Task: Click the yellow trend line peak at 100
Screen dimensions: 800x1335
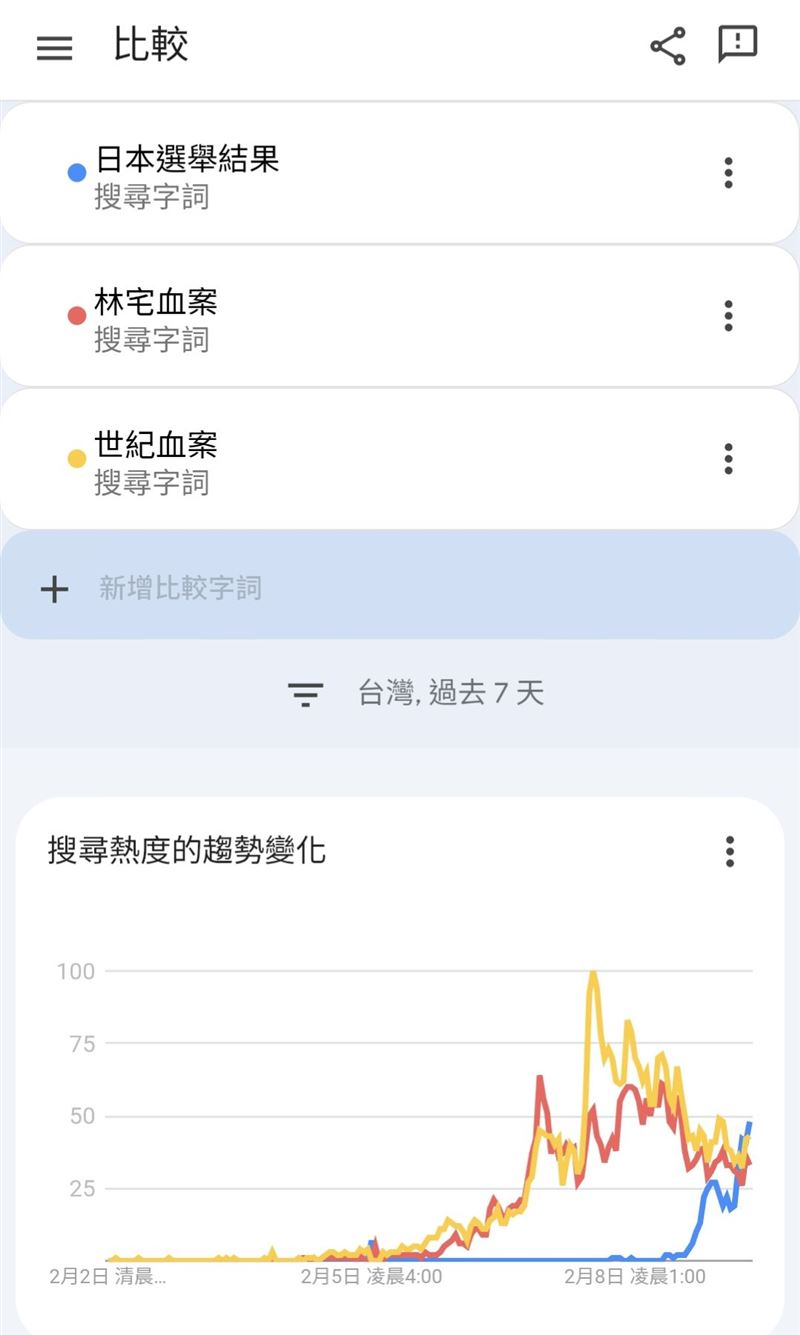Action: [592, 970]
